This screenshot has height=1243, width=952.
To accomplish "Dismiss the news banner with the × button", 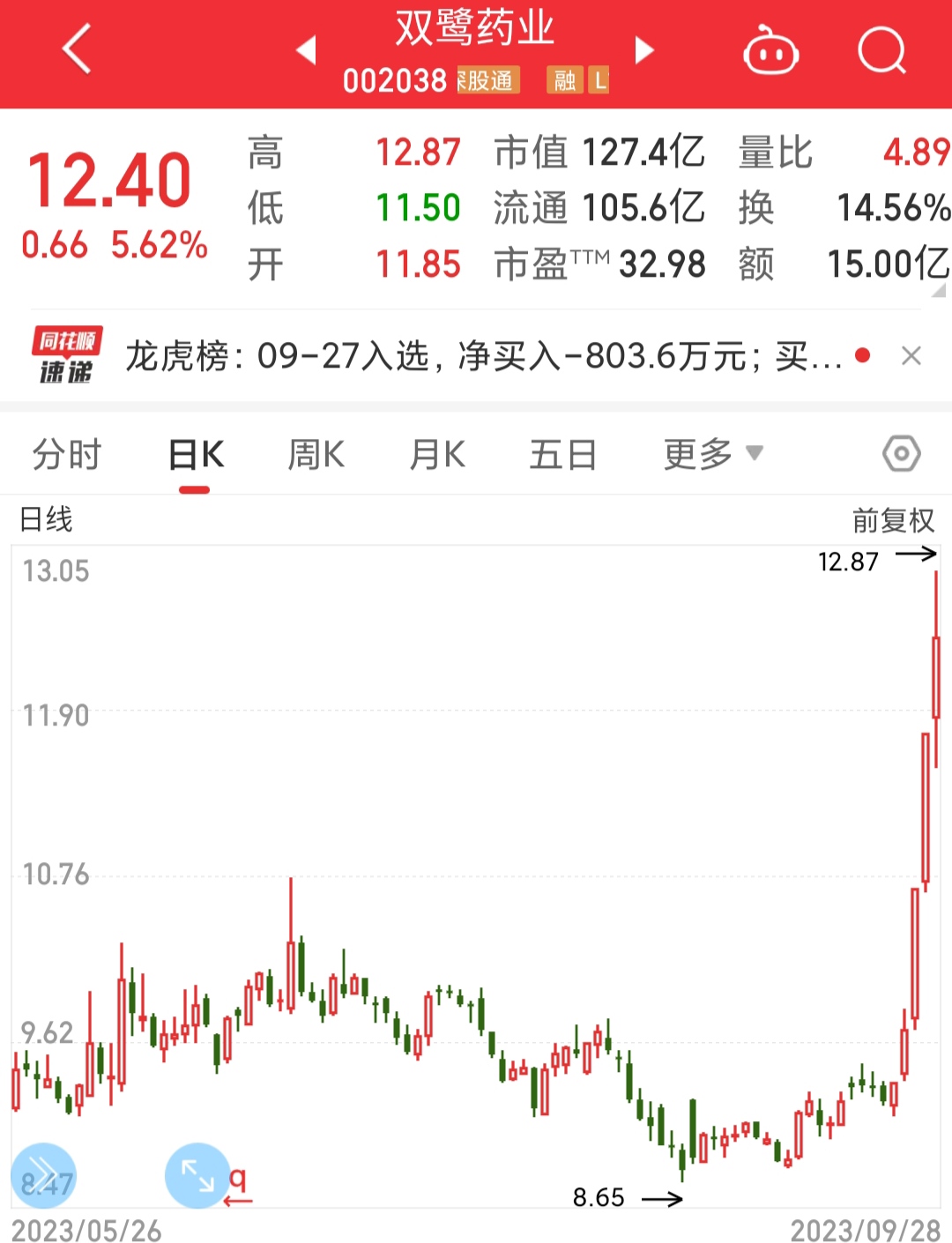I will point(913,355).
